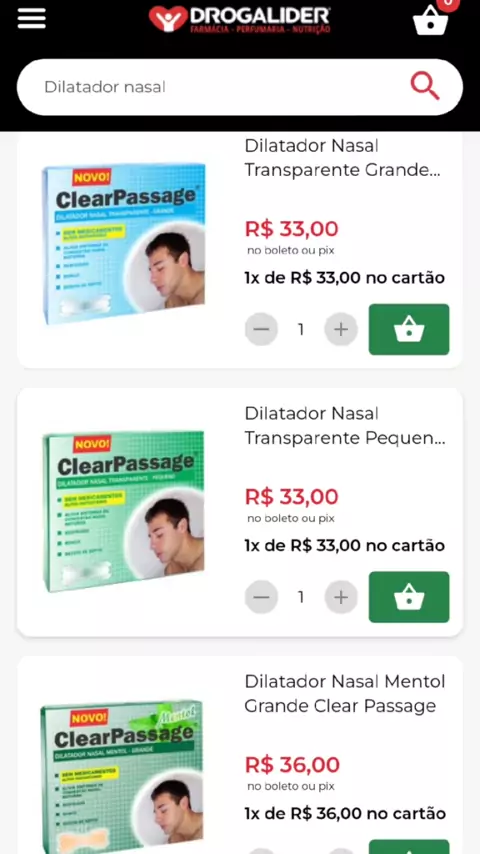The image size is (480, 854).
Task: Open Dilatador Nasal Mentol Grande product
Action: pos(344,694)
